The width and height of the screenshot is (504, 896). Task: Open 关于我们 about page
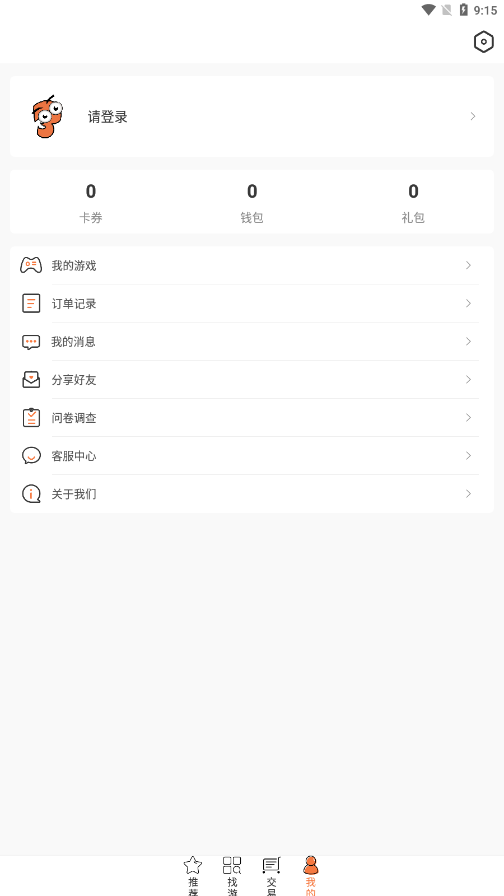[x=251, y=494]
